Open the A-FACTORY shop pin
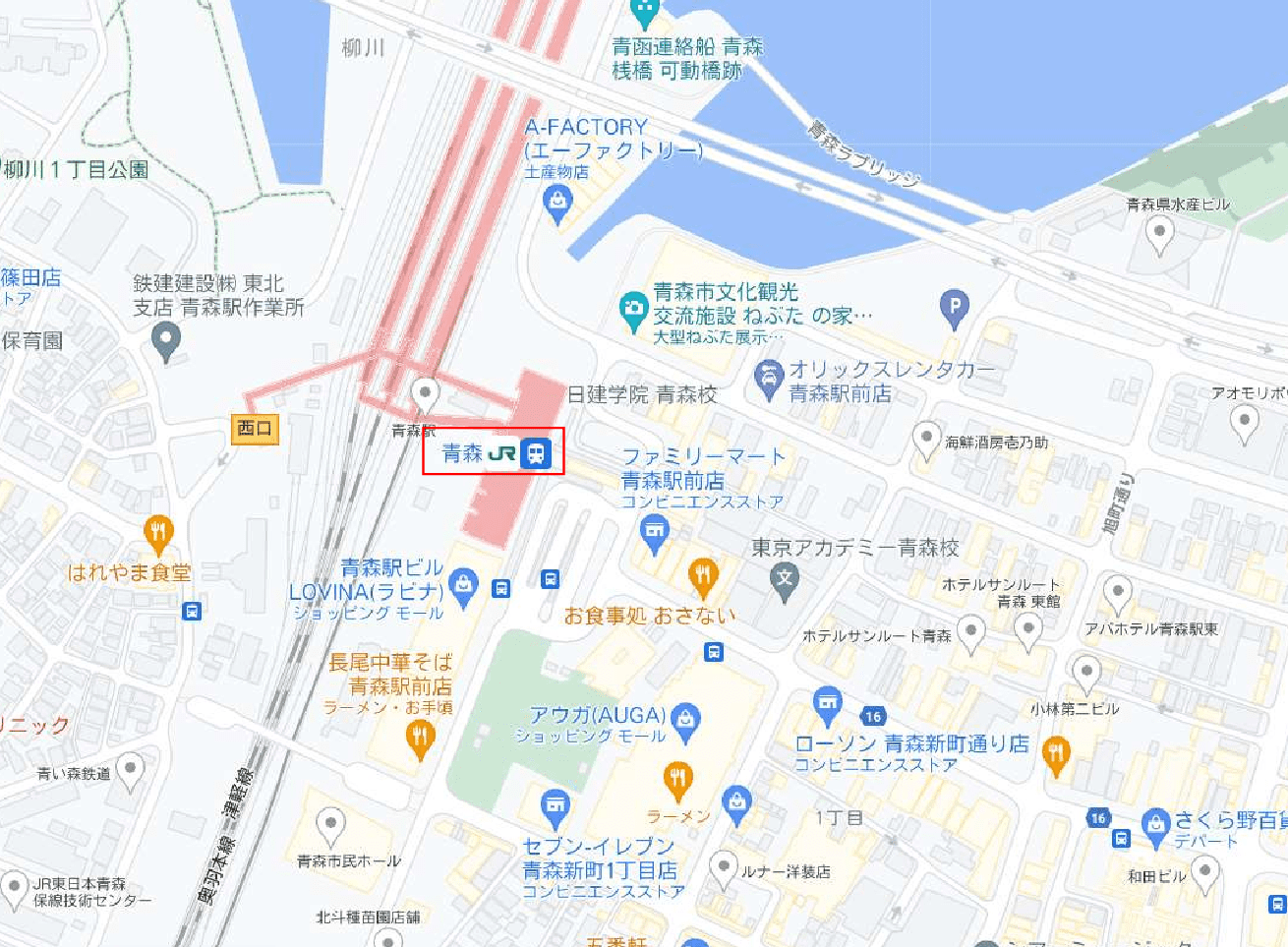 click(557, 204)
